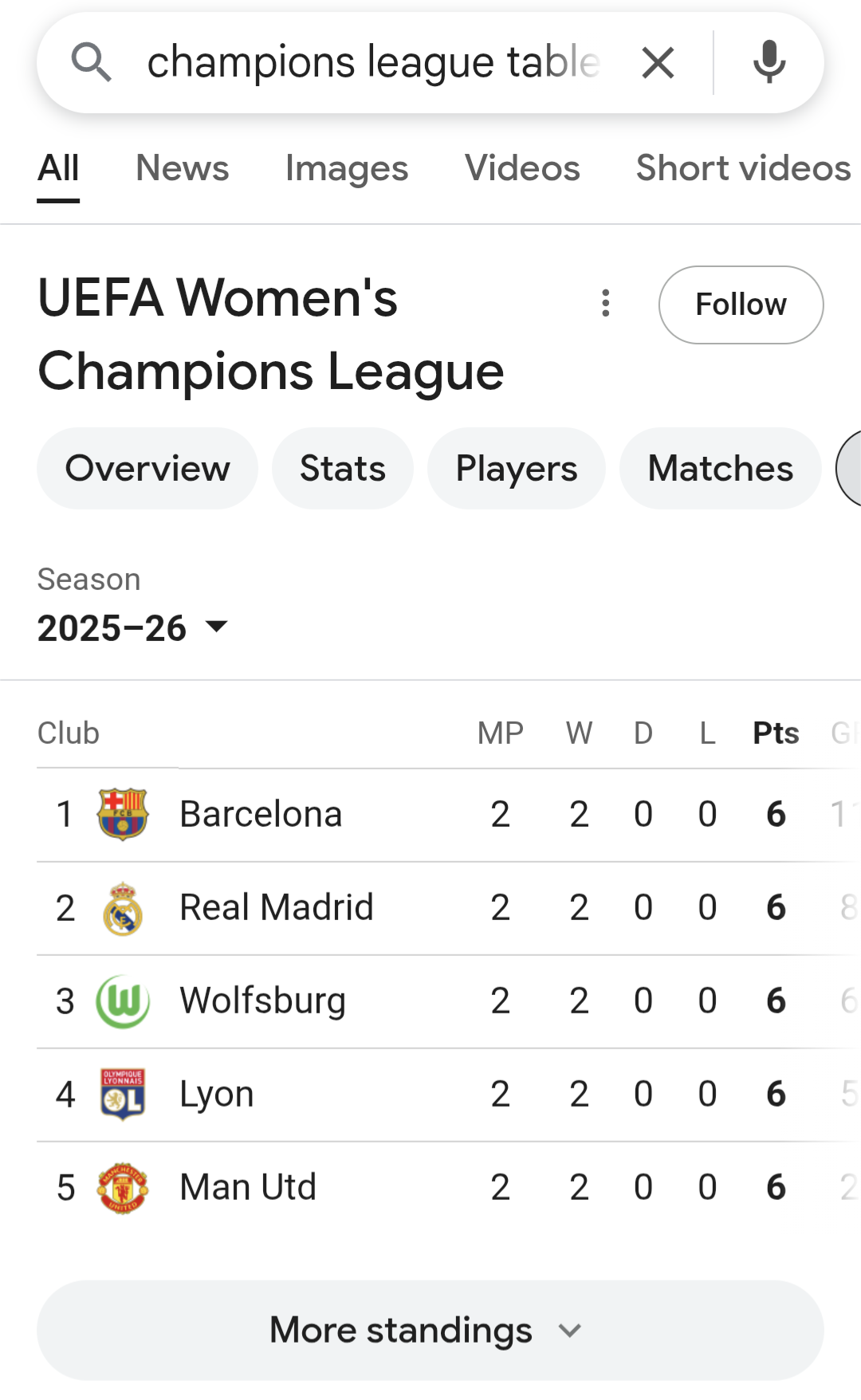Select the Players chip
The image size is (861, 1400).
click(x=516, y=469)
